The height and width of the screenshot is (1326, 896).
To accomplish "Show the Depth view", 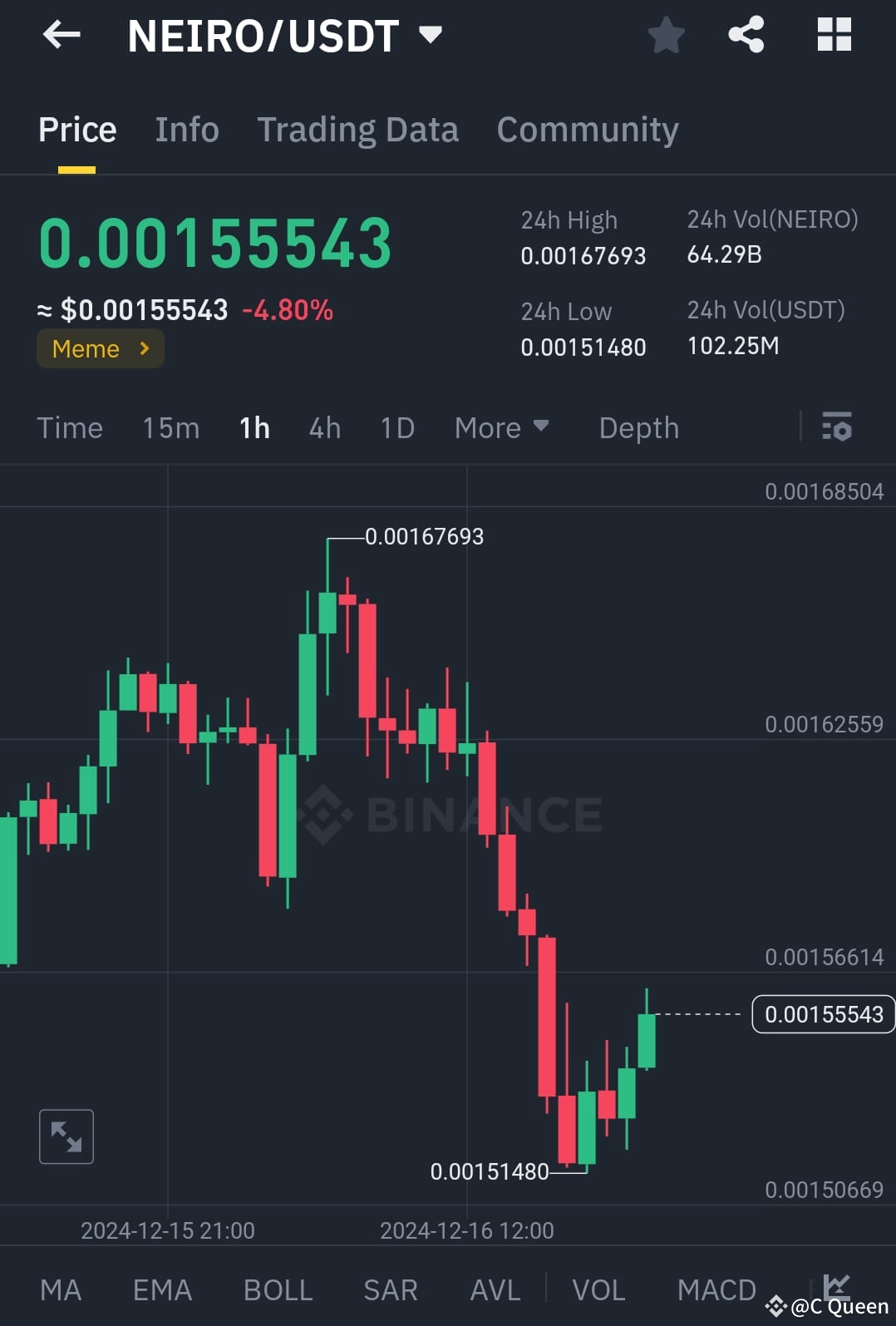I will pos(638,427).
